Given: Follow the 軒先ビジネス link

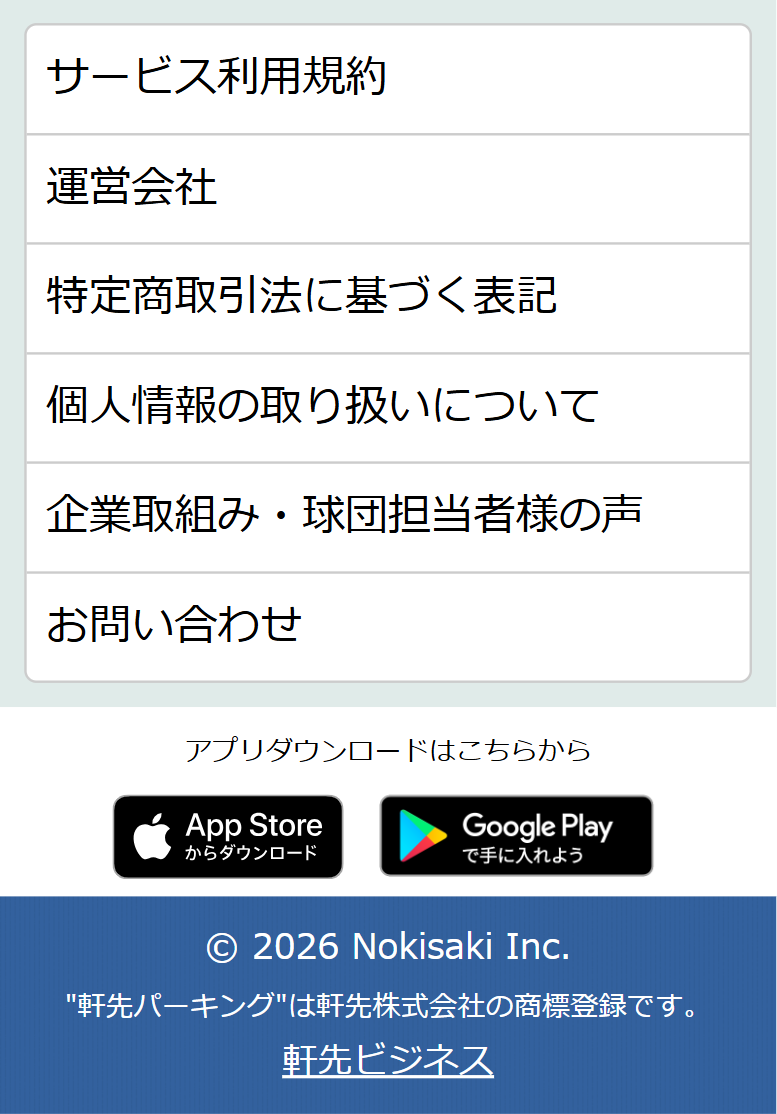Looking at the screenshot, I should pos(388,1060).
